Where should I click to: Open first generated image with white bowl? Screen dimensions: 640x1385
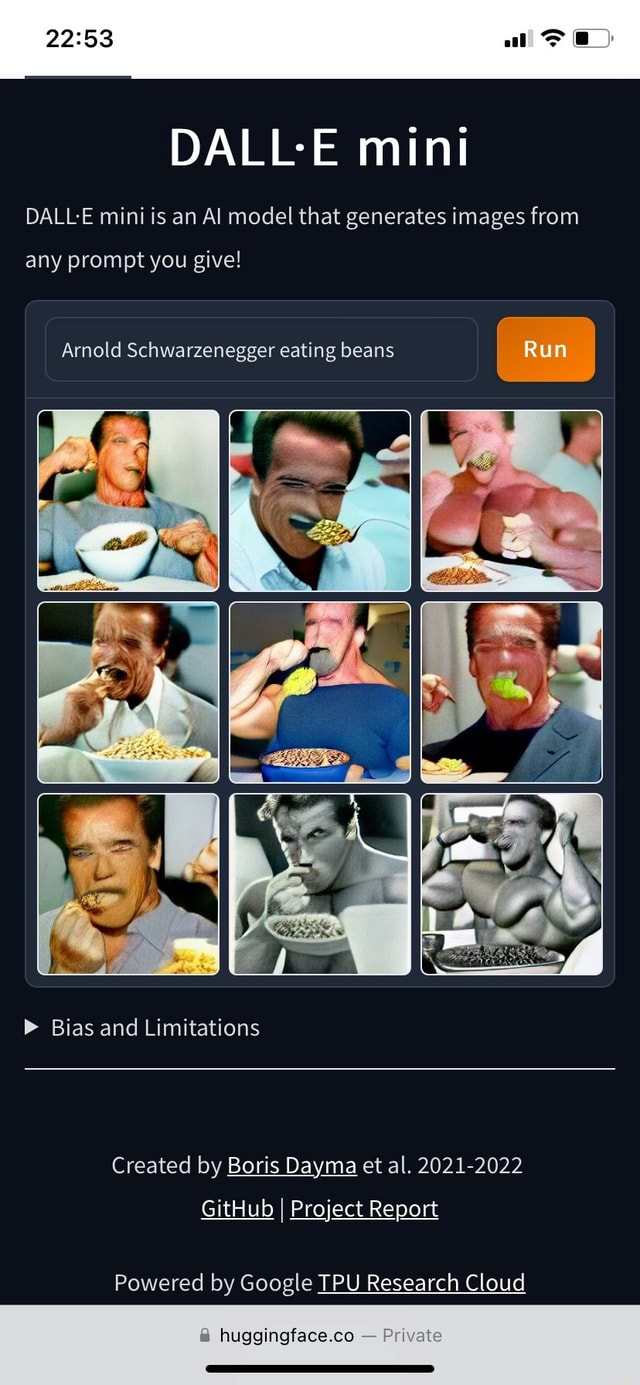click(x=128, y=500)
